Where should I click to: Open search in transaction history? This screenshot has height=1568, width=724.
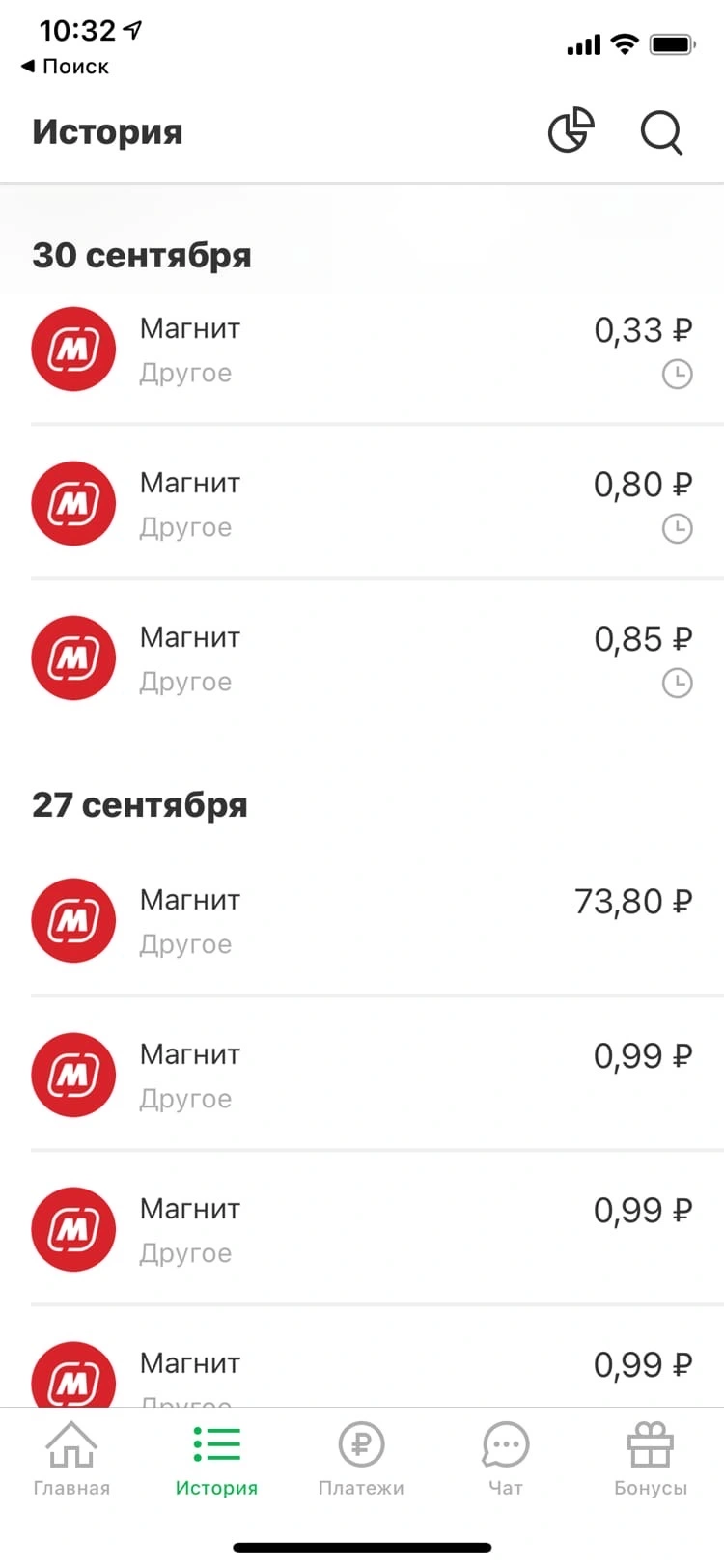pyautogui.click(x=662, y=132)
